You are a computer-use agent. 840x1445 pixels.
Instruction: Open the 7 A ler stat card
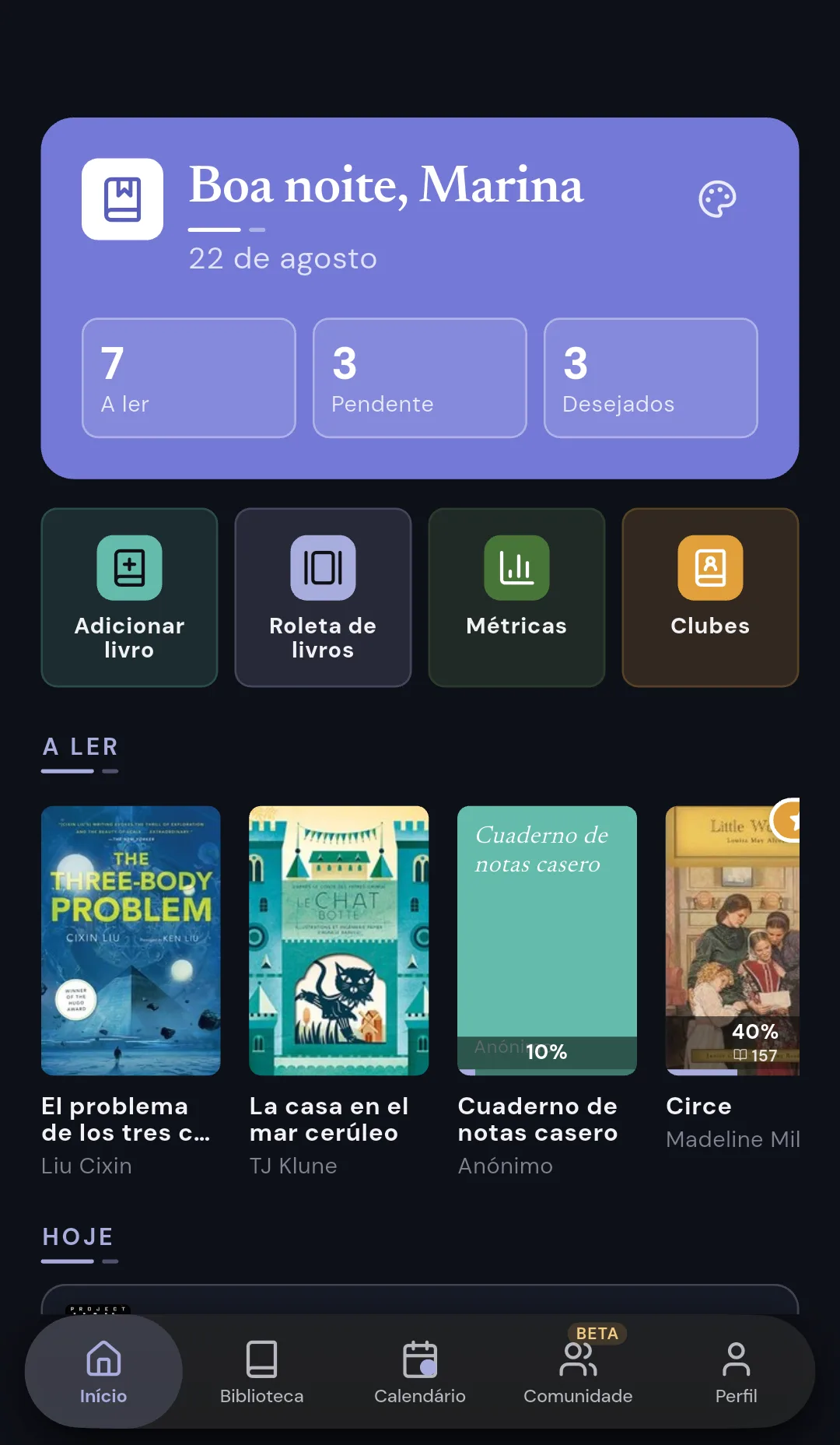point(189,378)
